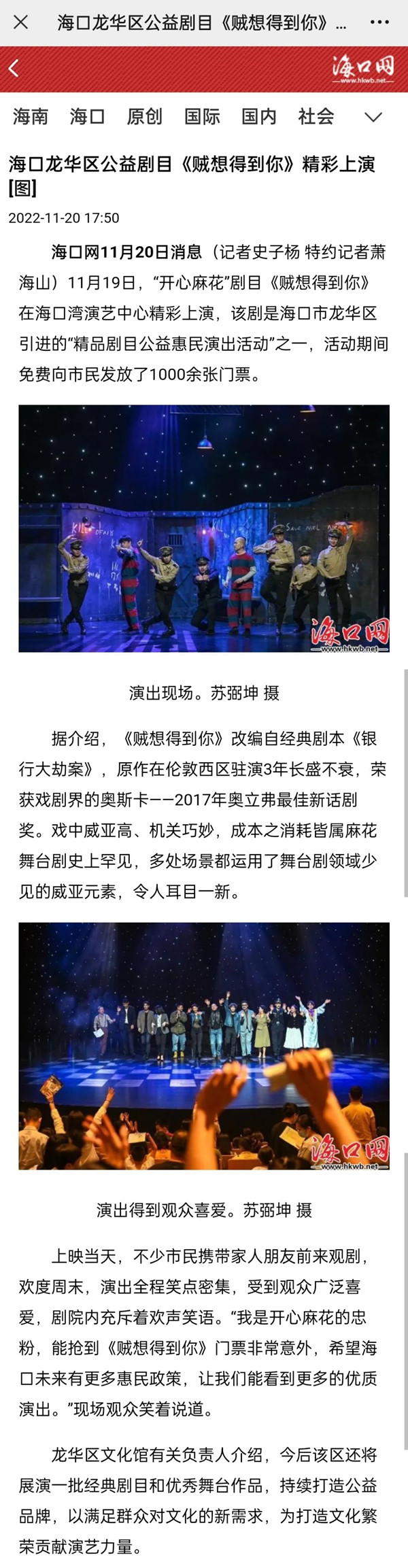This screenshot has width=408, height=1568.
Task: Select the 国际 category tab
Action: pos(202,117)
